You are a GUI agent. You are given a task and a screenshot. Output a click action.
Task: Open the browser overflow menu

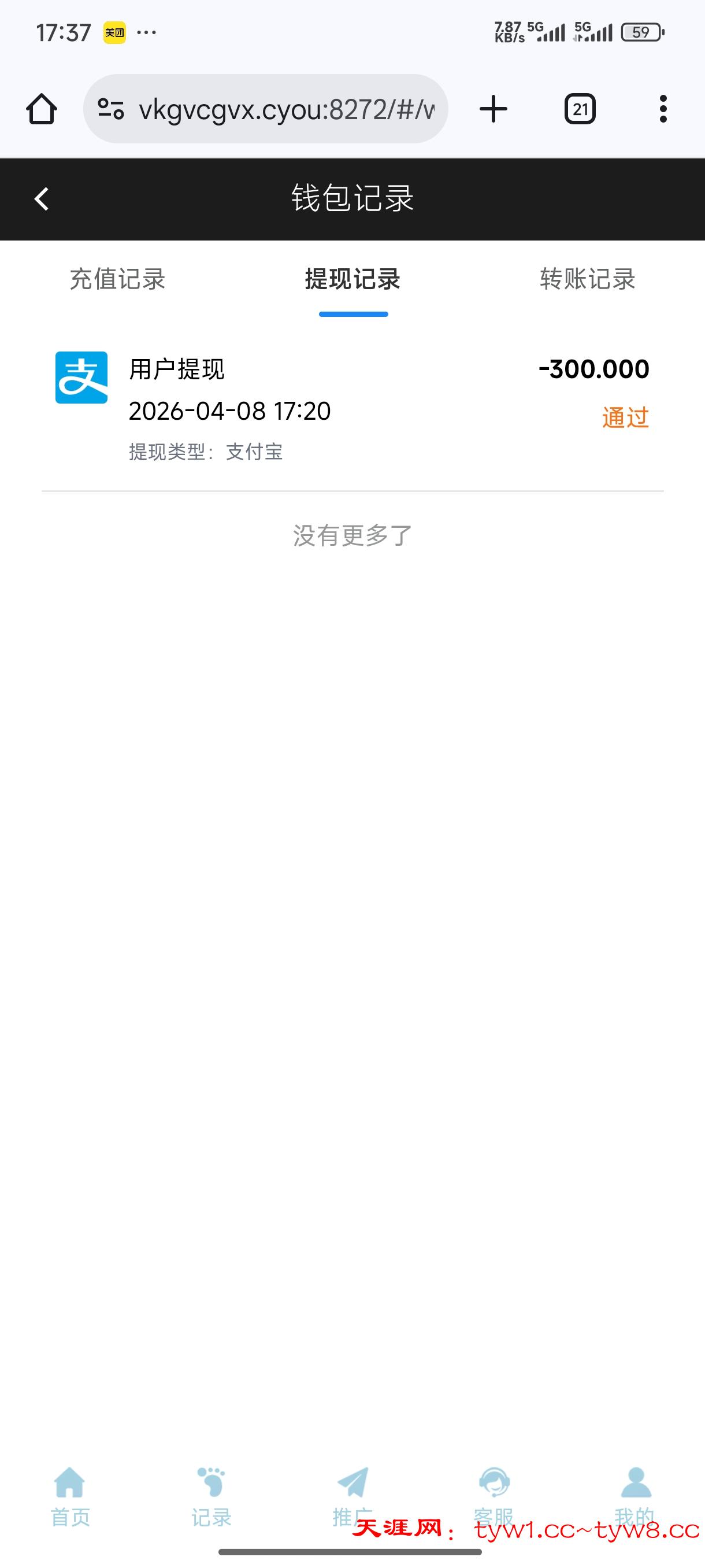663,110
